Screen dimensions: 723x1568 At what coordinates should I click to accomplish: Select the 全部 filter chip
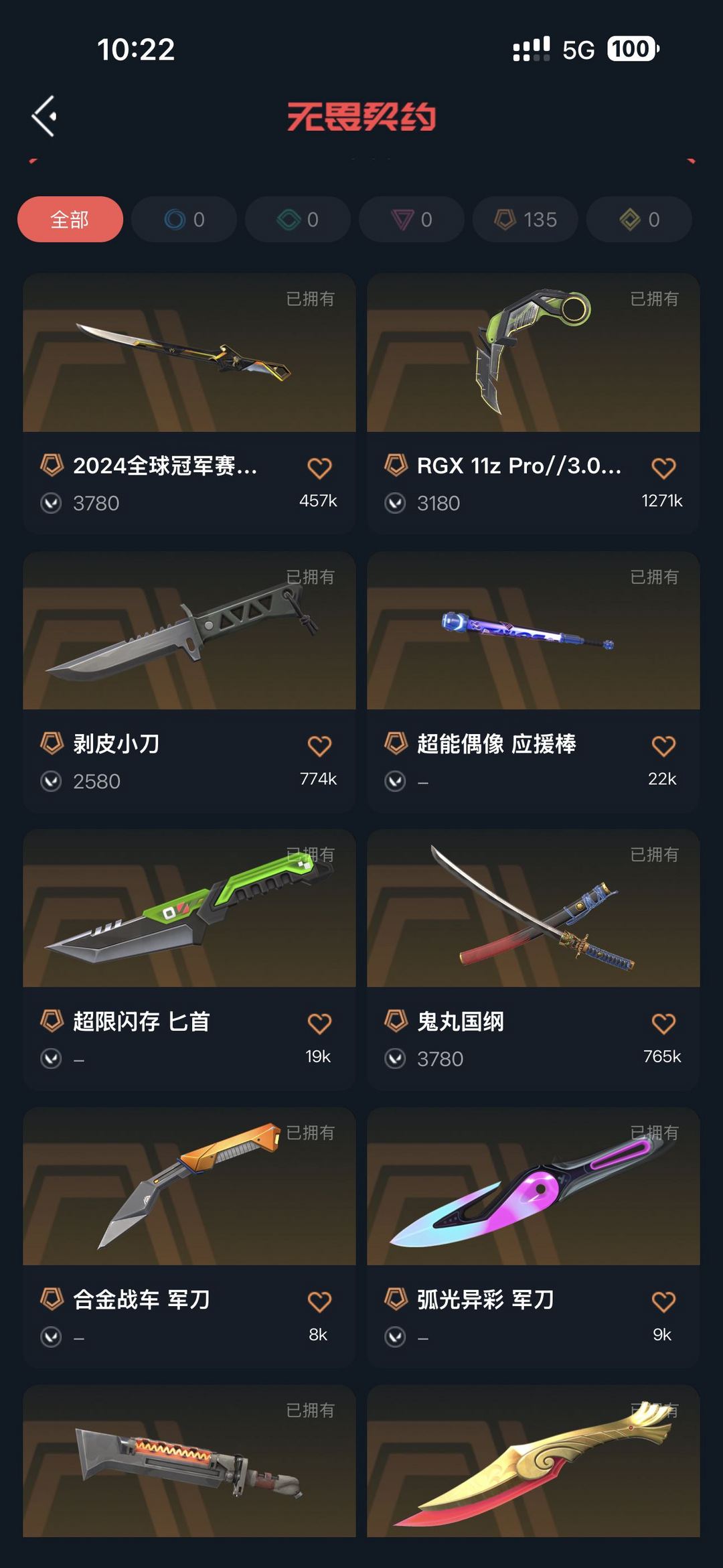click(x=70, y=219)
